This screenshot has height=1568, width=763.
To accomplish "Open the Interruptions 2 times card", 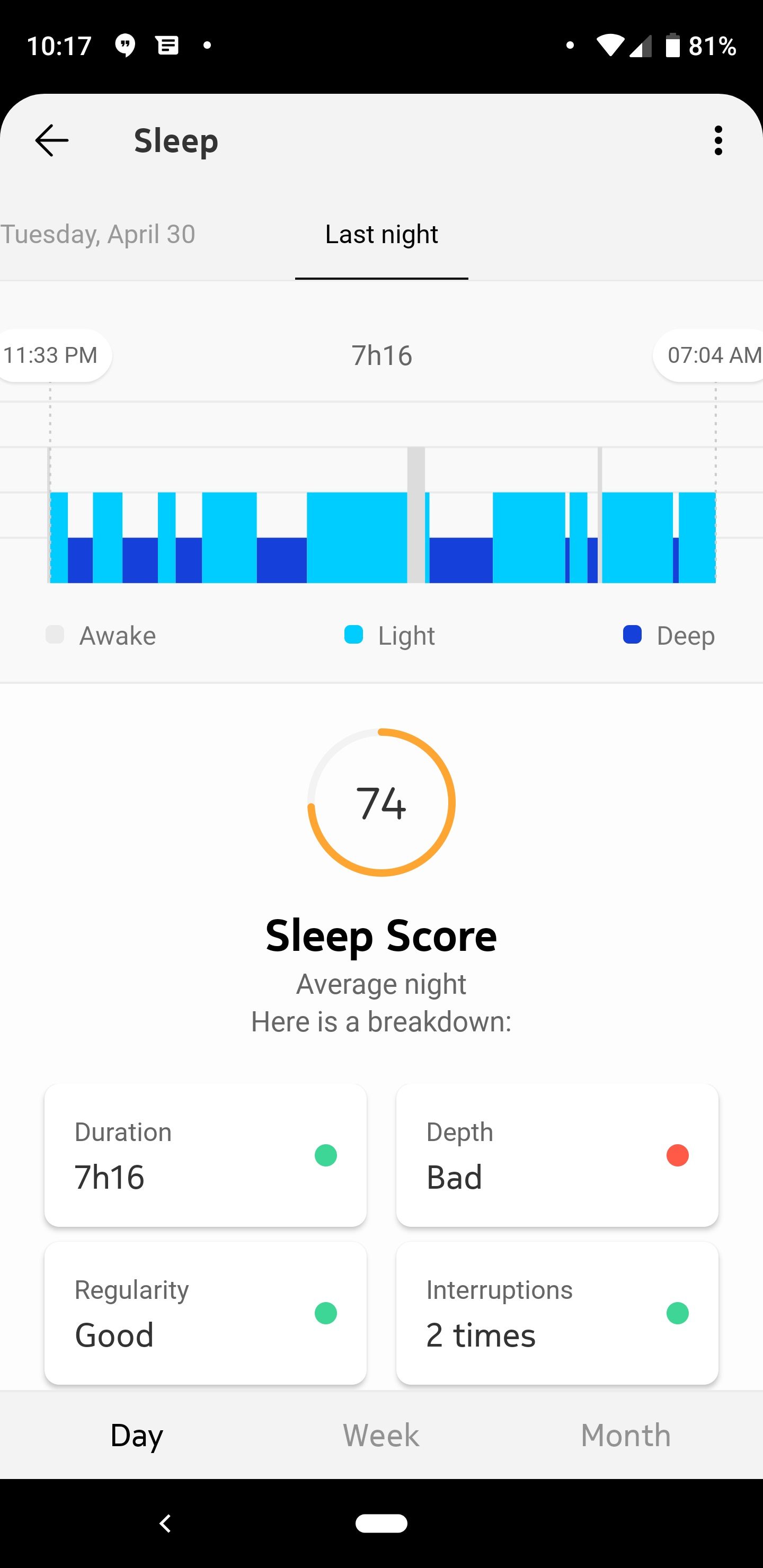I will coord(556,1313).
